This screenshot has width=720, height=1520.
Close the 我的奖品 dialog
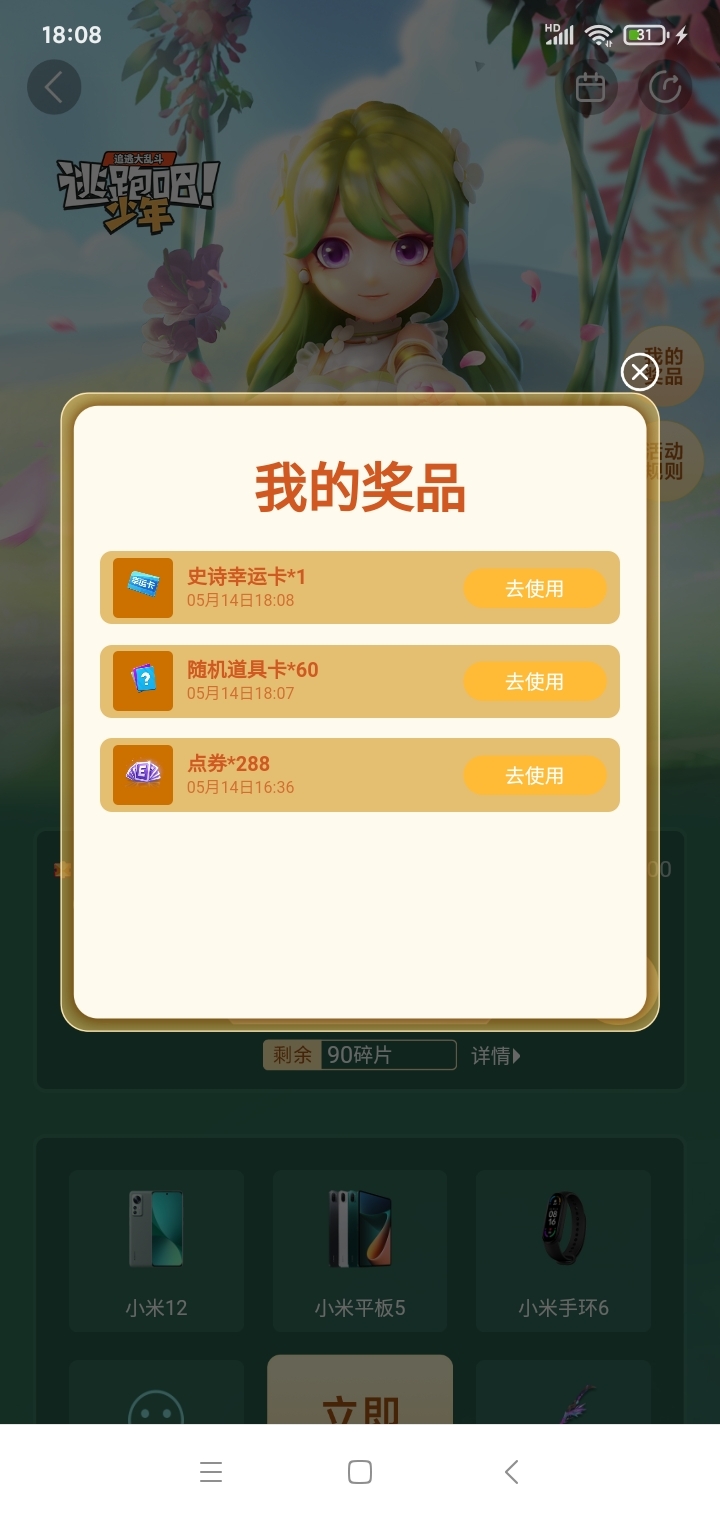(639, 372)
